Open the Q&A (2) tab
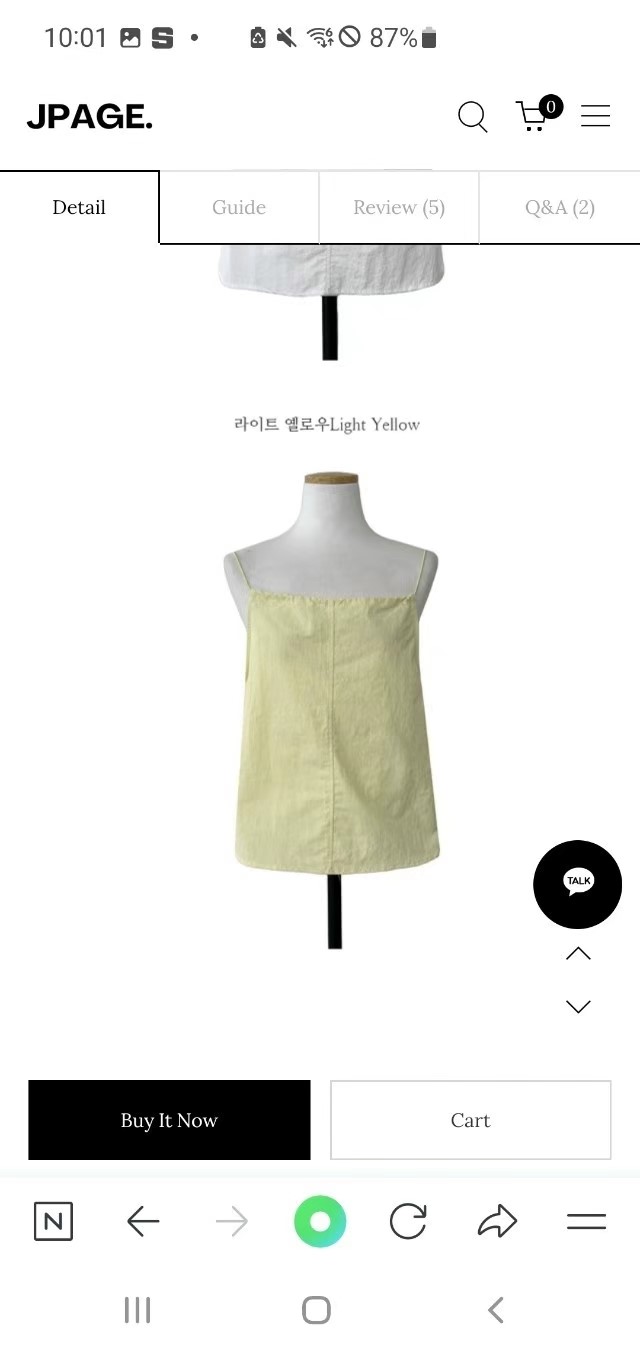 pyautogui.click(x=560, y=207)
